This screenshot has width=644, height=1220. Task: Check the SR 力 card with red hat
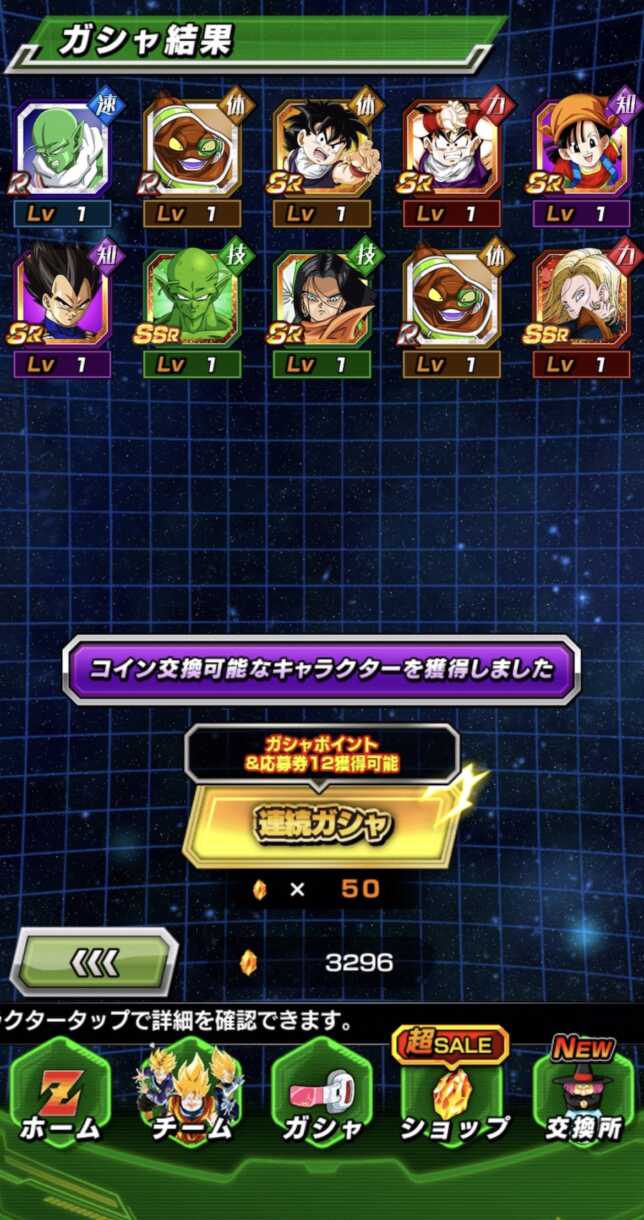(x=451, y=148)
